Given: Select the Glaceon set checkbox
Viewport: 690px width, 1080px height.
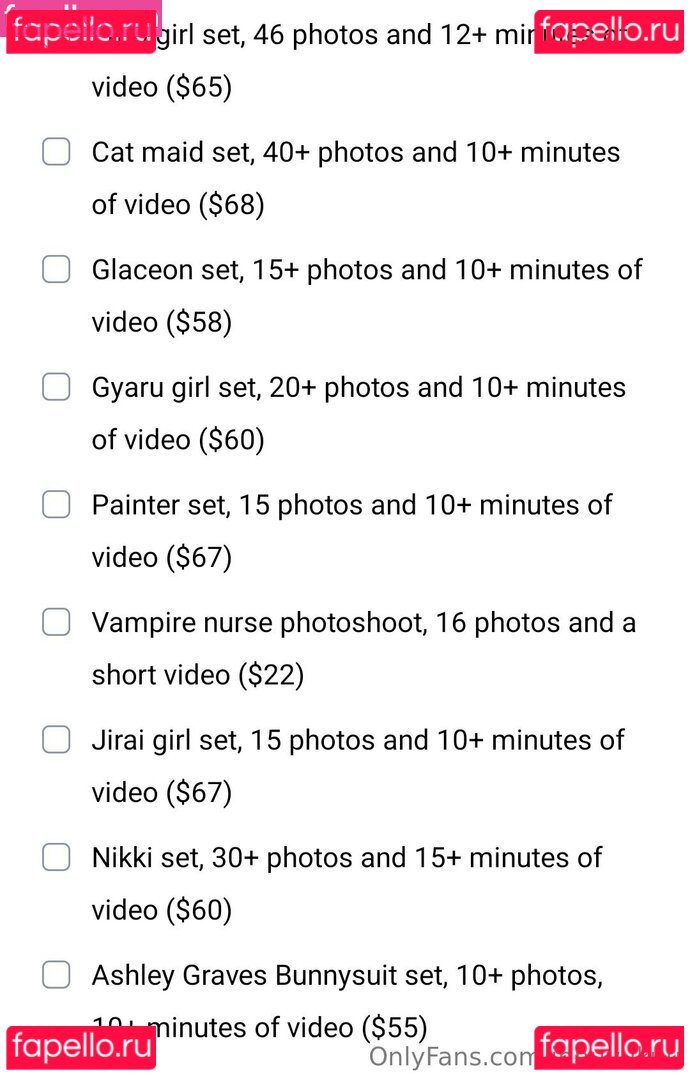Looking at the screenshot, I should (56, 269).
